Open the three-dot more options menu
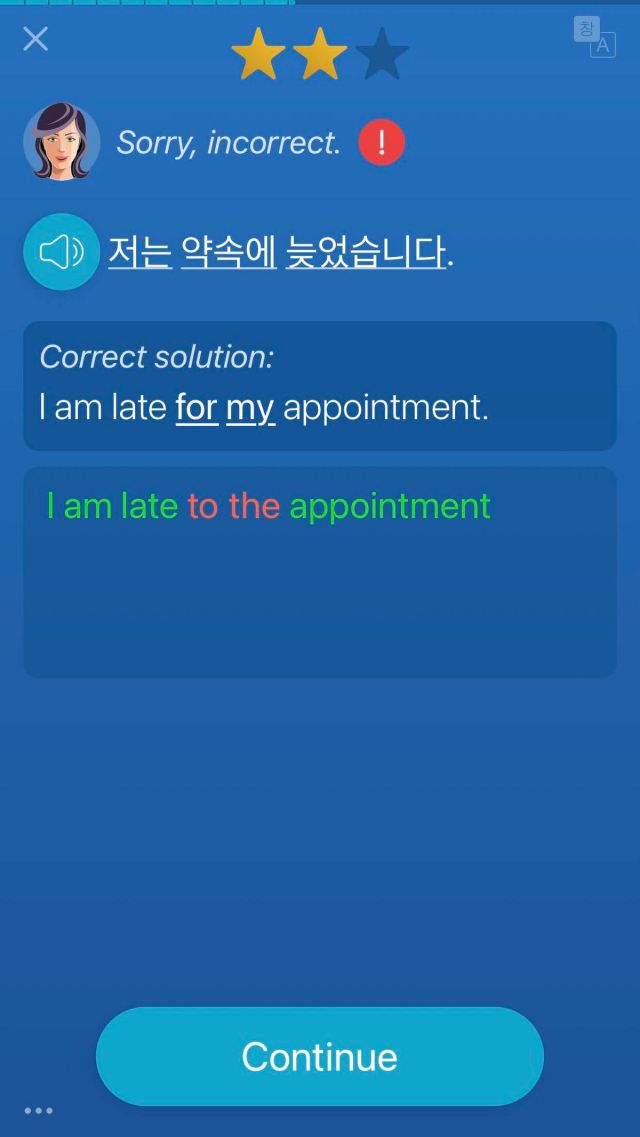Screen dimensions: 640x1137 pyautogui.click(x=38, y=1110)
